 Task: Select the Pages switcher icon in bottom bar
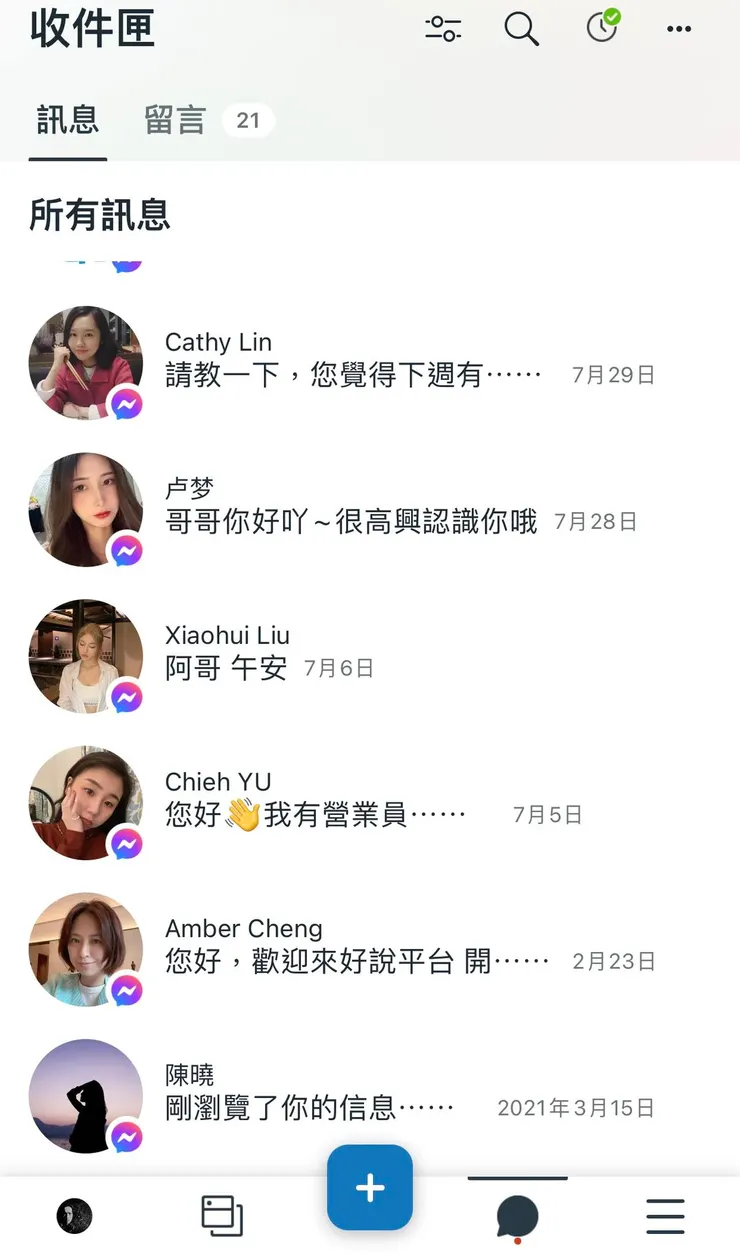[x=223, y=1216]
